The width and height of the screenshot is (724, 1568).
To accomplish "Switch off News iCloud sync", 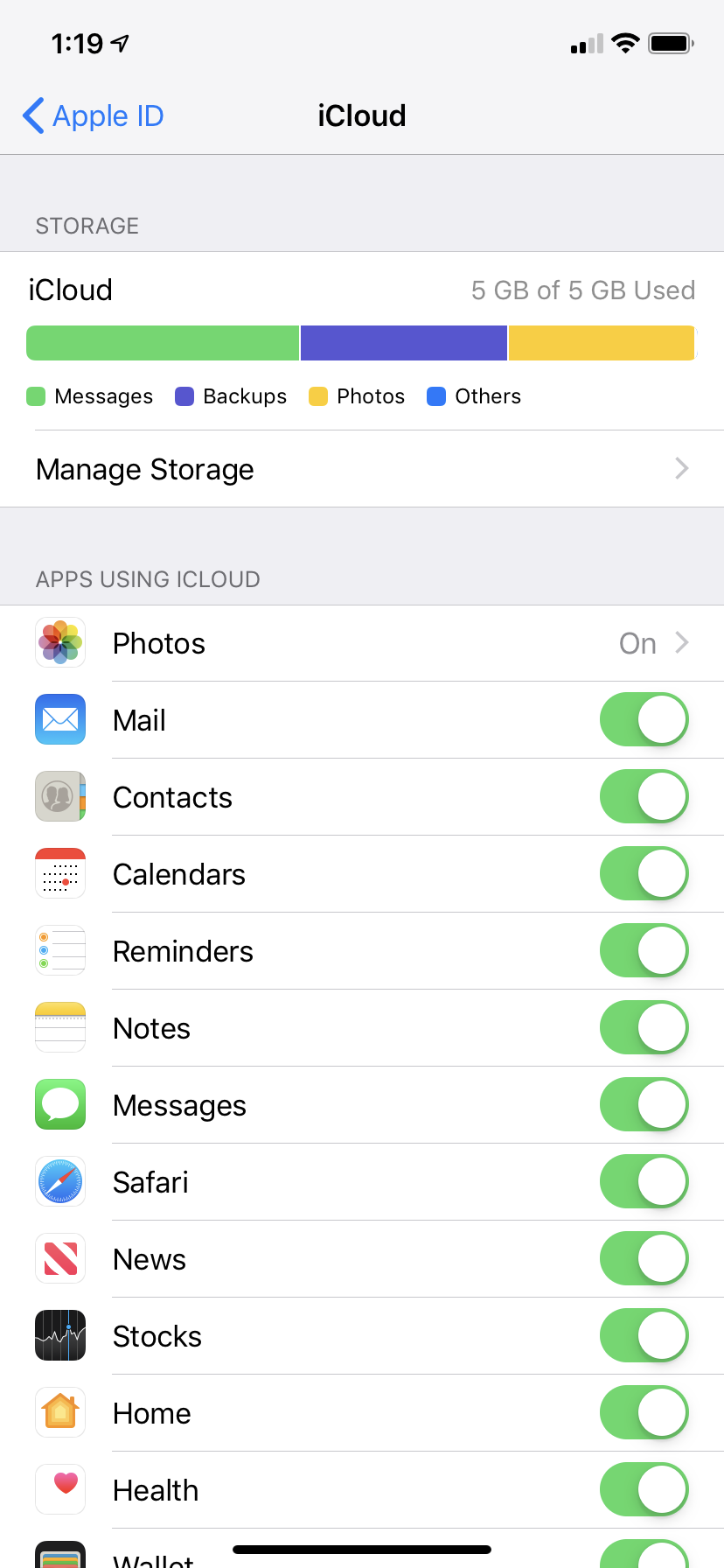I will click(644, 1259).
